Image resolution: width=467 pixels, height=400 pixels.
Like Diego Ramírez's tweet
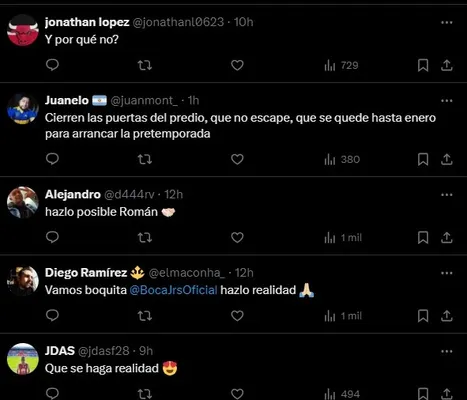237,316
